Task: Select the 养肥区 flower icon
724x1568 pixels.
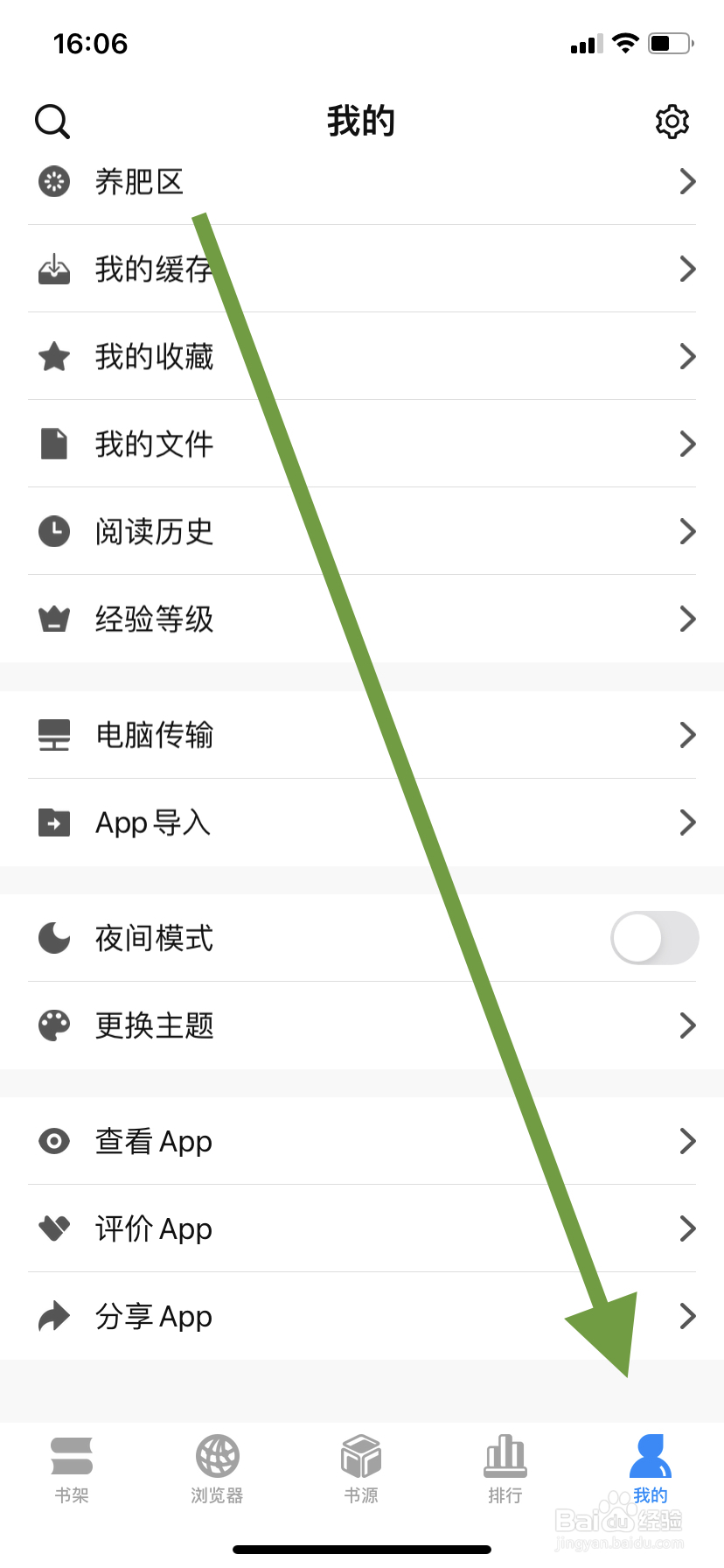Action: [53, 182]
